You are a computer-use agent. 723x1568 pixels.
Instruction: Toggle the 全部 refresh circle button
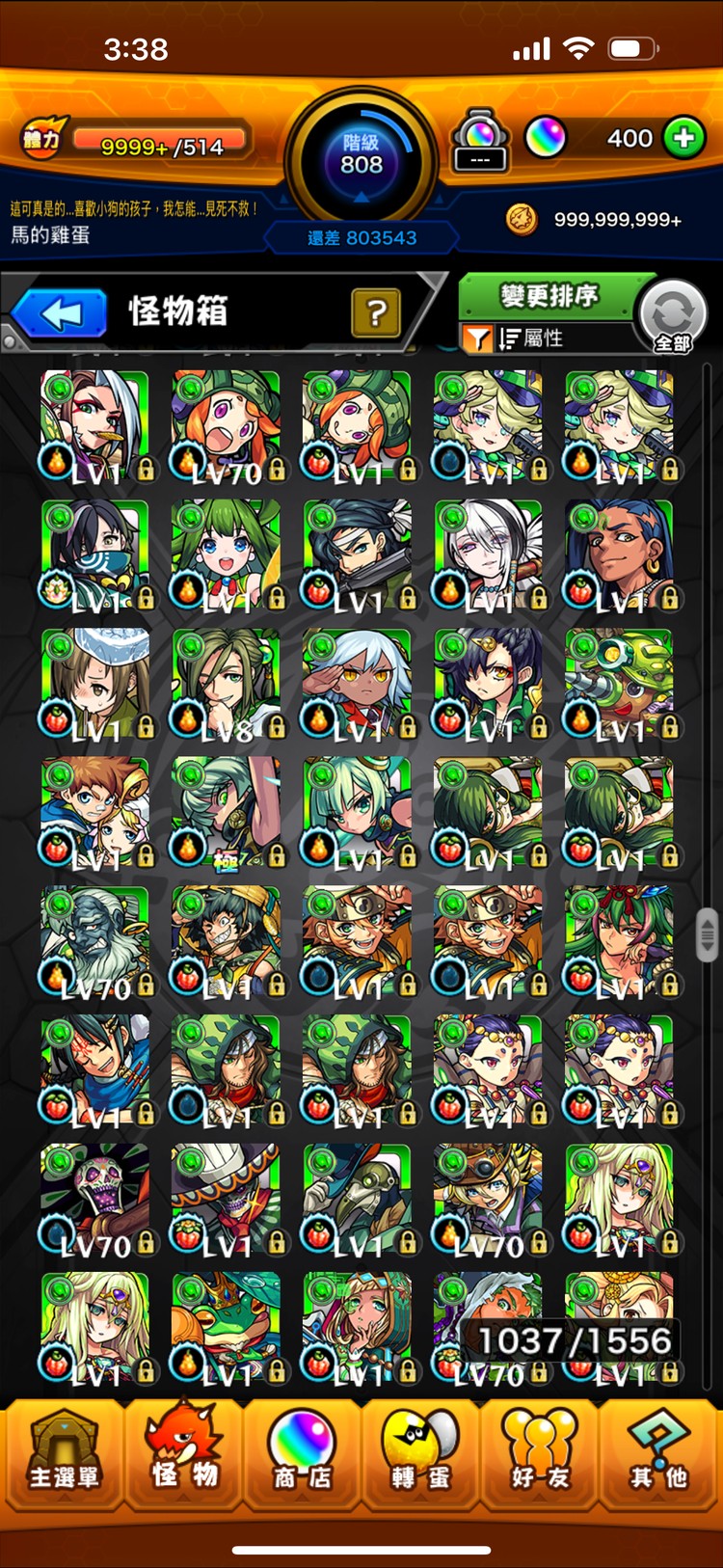673,316
